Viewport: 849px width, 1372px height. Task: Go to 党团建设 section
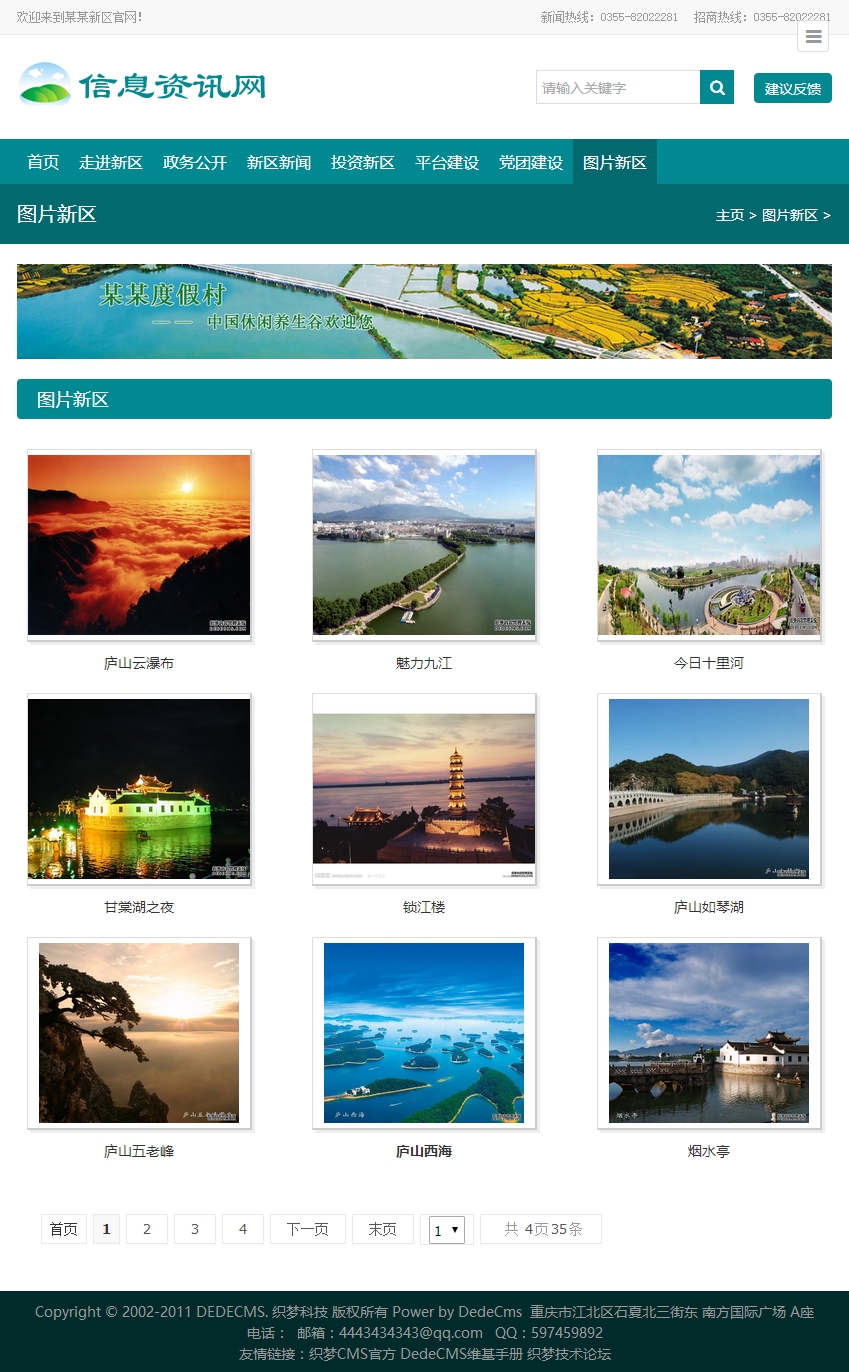tap(531, 162)
